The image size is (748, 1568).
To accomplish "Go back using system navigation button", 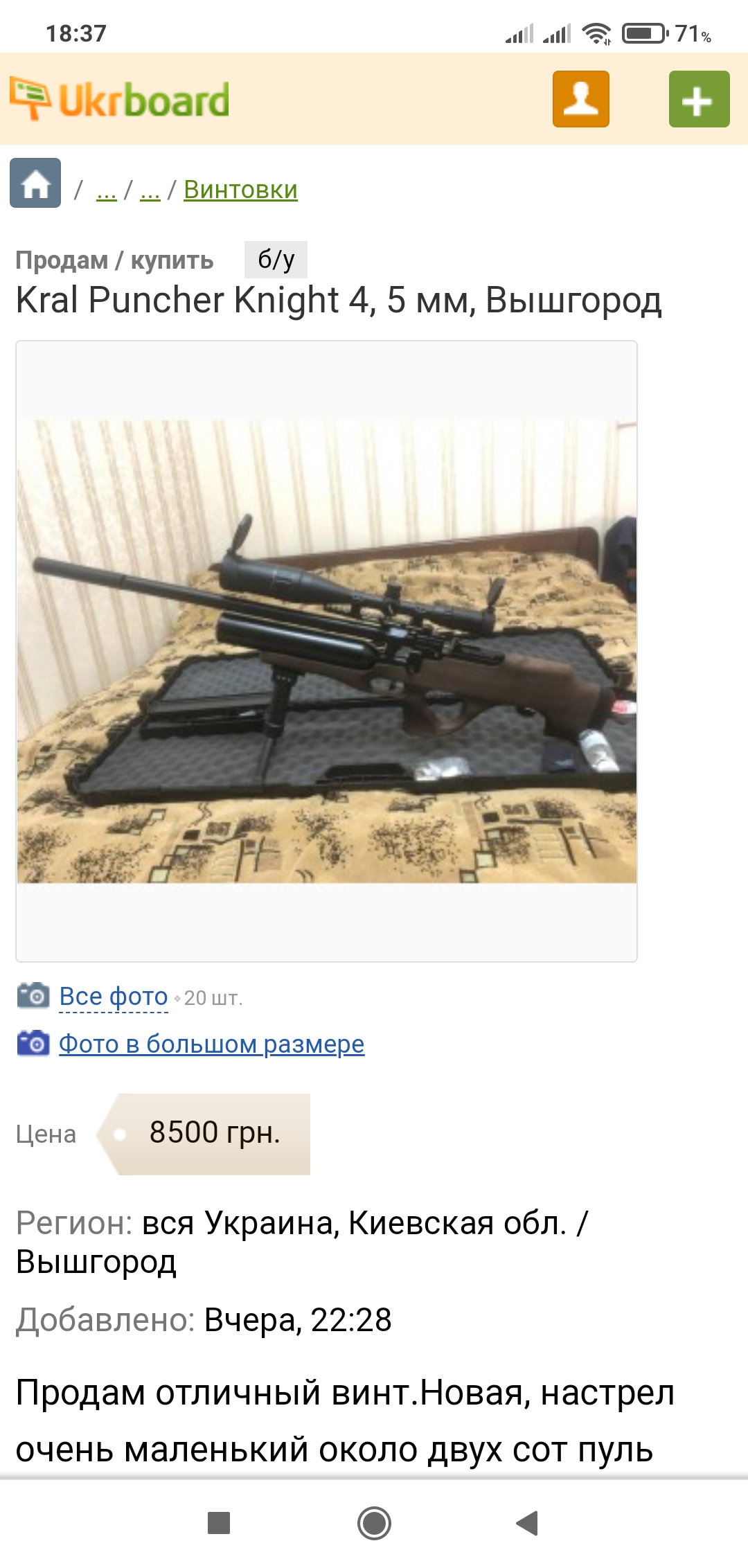I will click(x=527, y=1523).
